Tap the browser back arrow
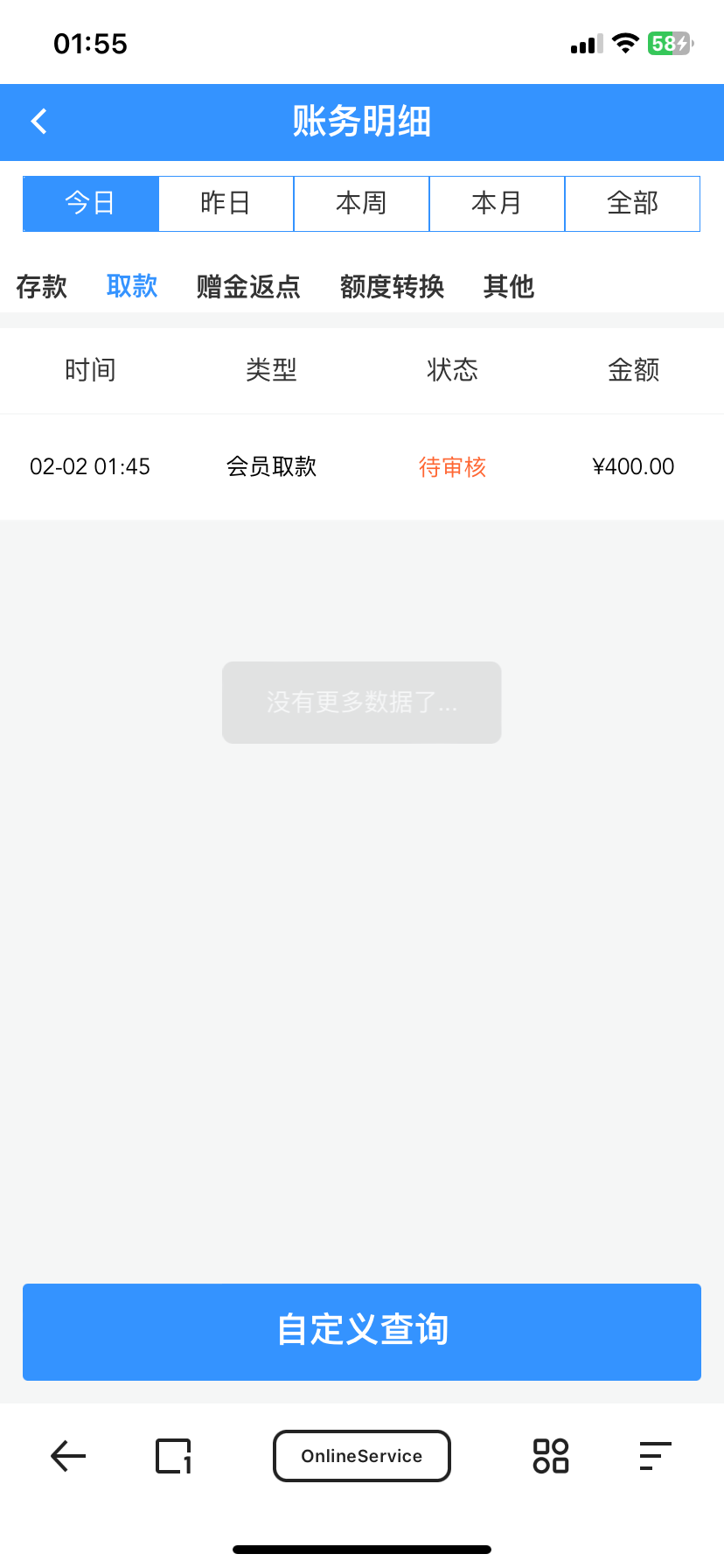 68,1456
